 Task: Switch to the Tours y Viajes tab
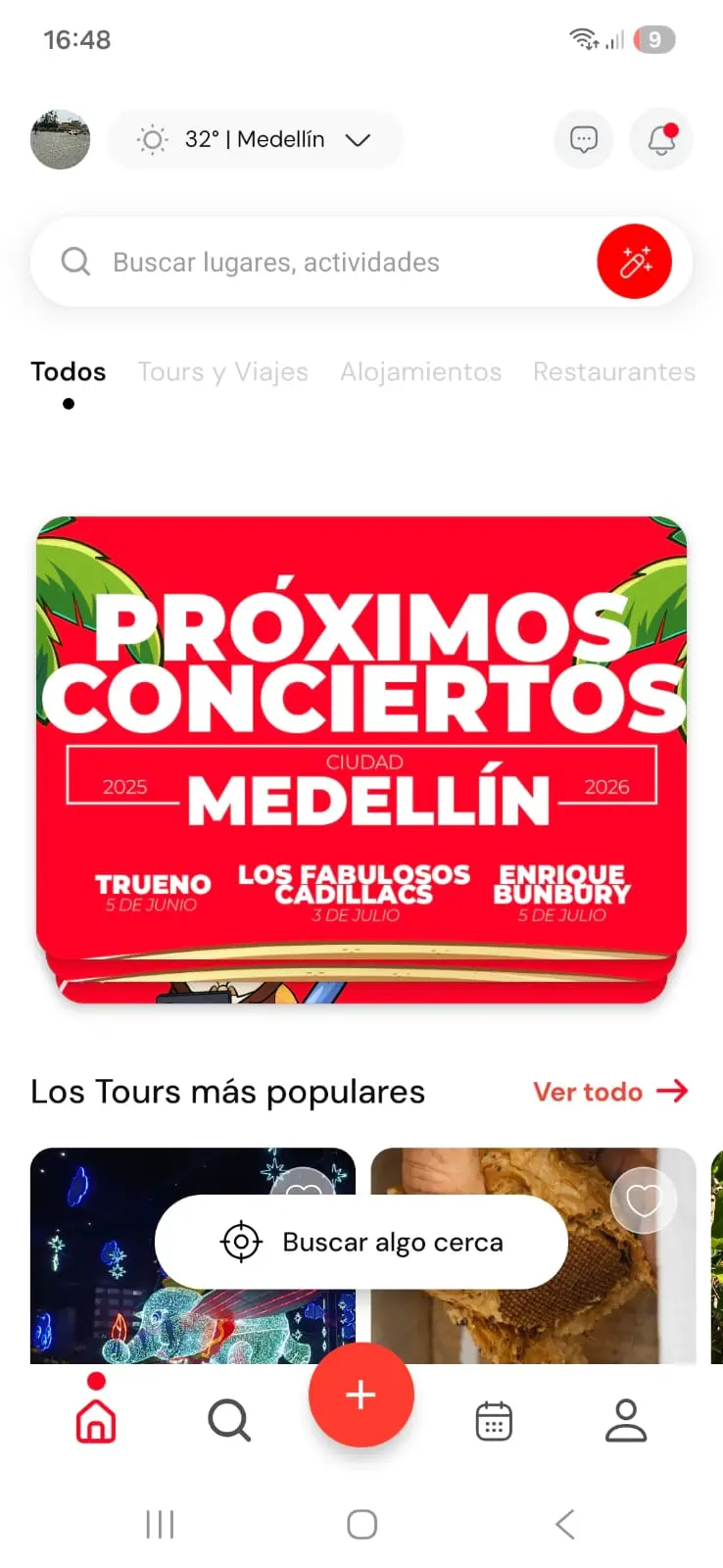pyautogui.click(x=223, y=371)
